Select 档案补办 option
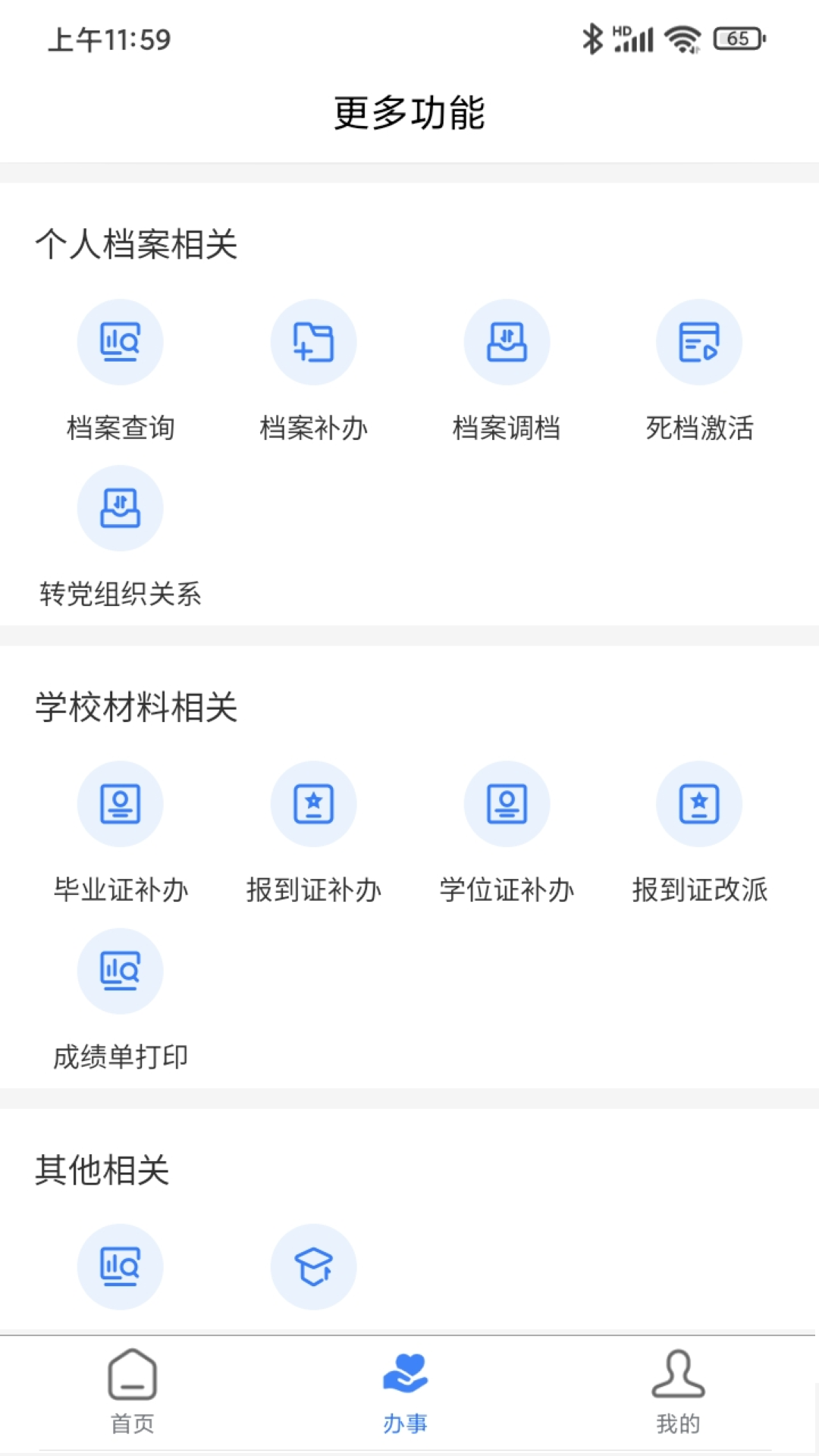The image size is (819, 1456). tap(313, 343)
